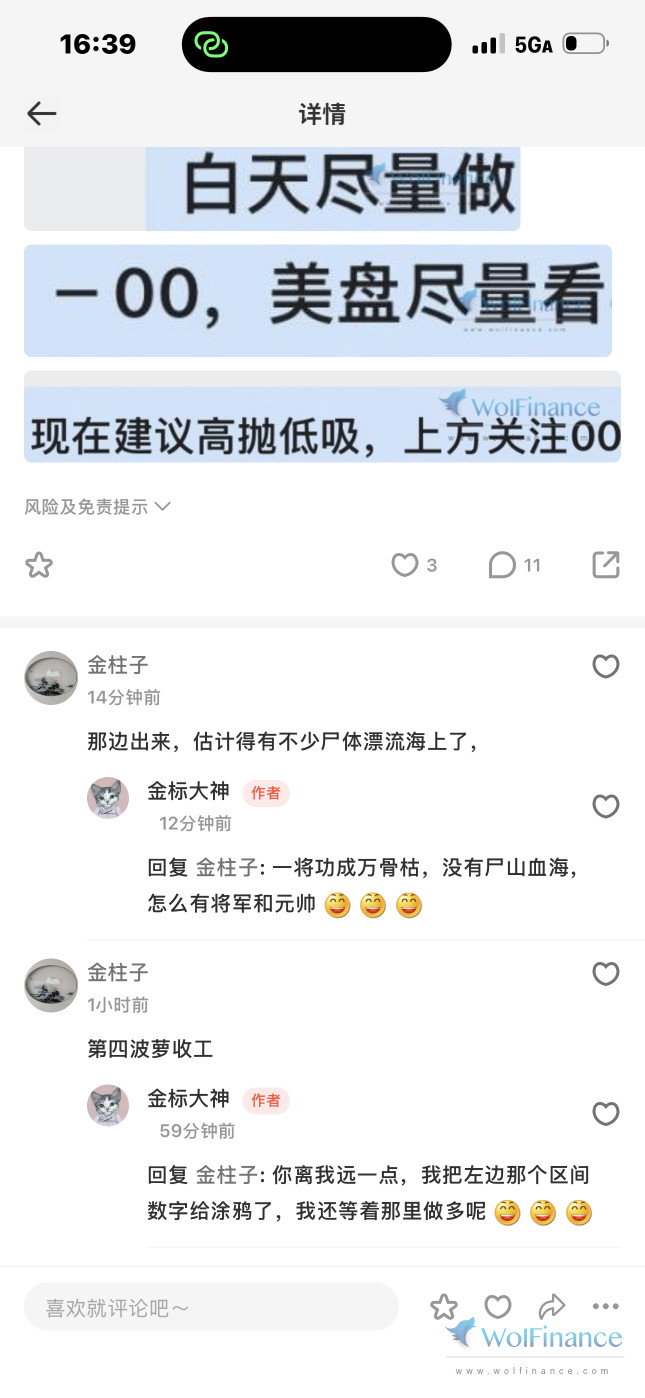Viewport: 645px width, 1398px height.
Task: Tap the forward arrow in the bottom bar
Action: point(552,1306)
